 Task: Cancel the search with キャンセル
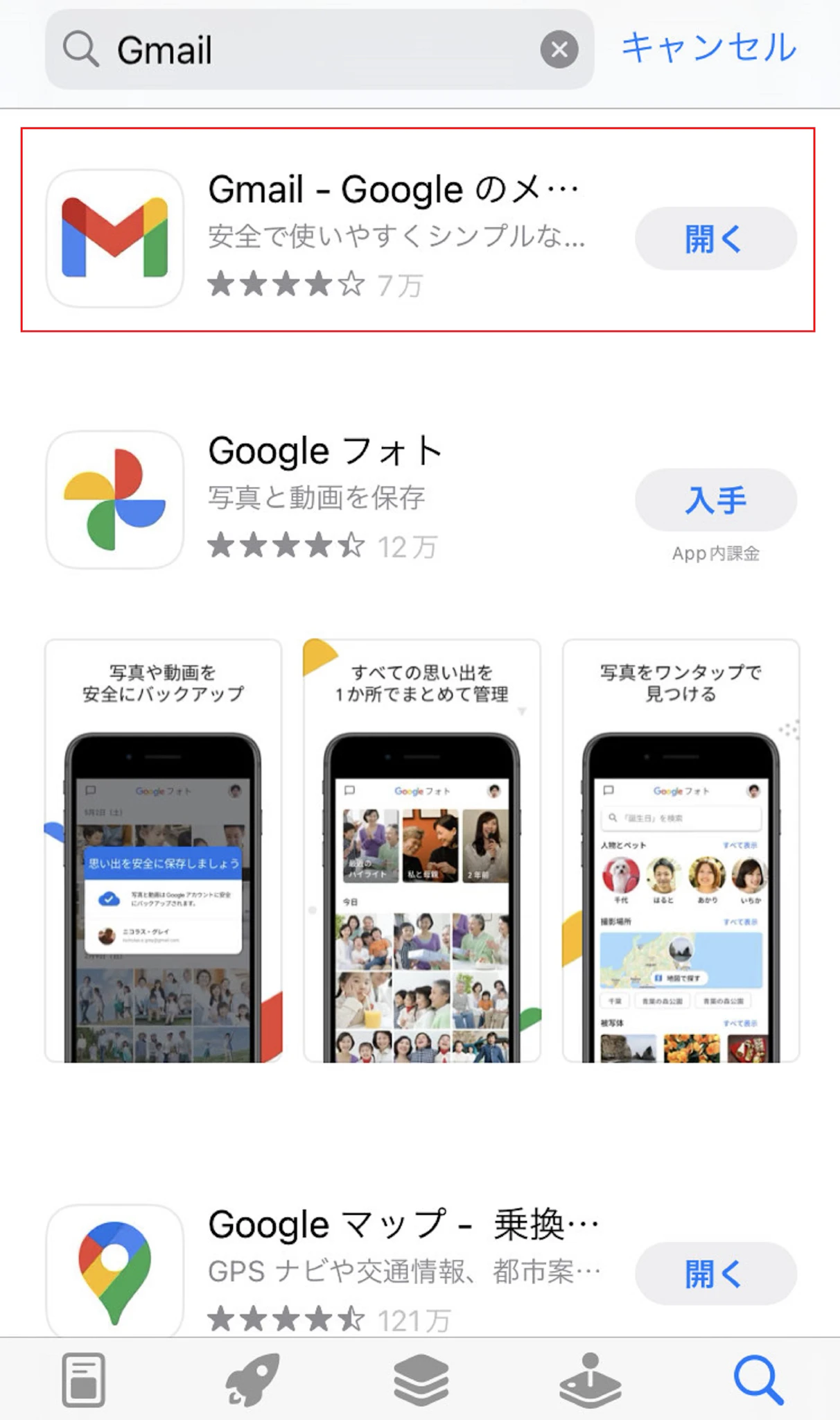708,49
